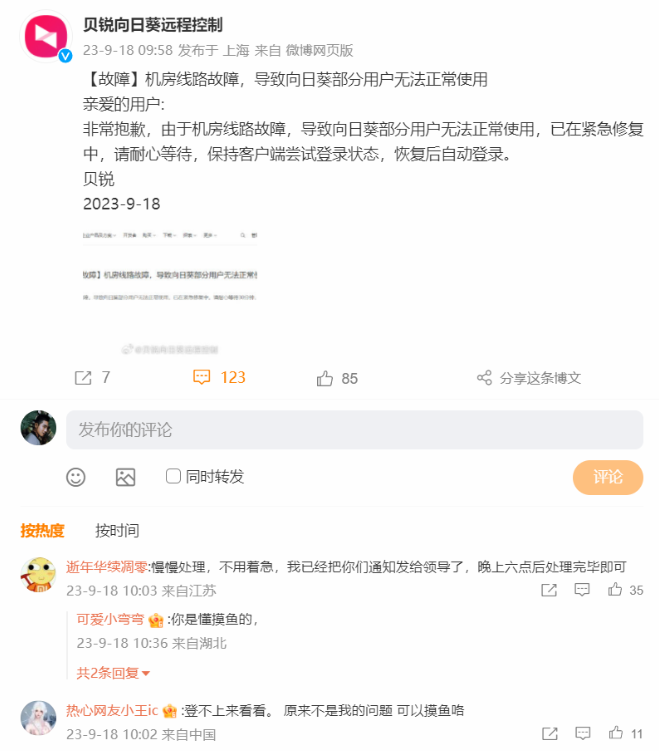659x751 pixels.
Task: Check the 同时转发 checkbox
Action: pos(174,476)
